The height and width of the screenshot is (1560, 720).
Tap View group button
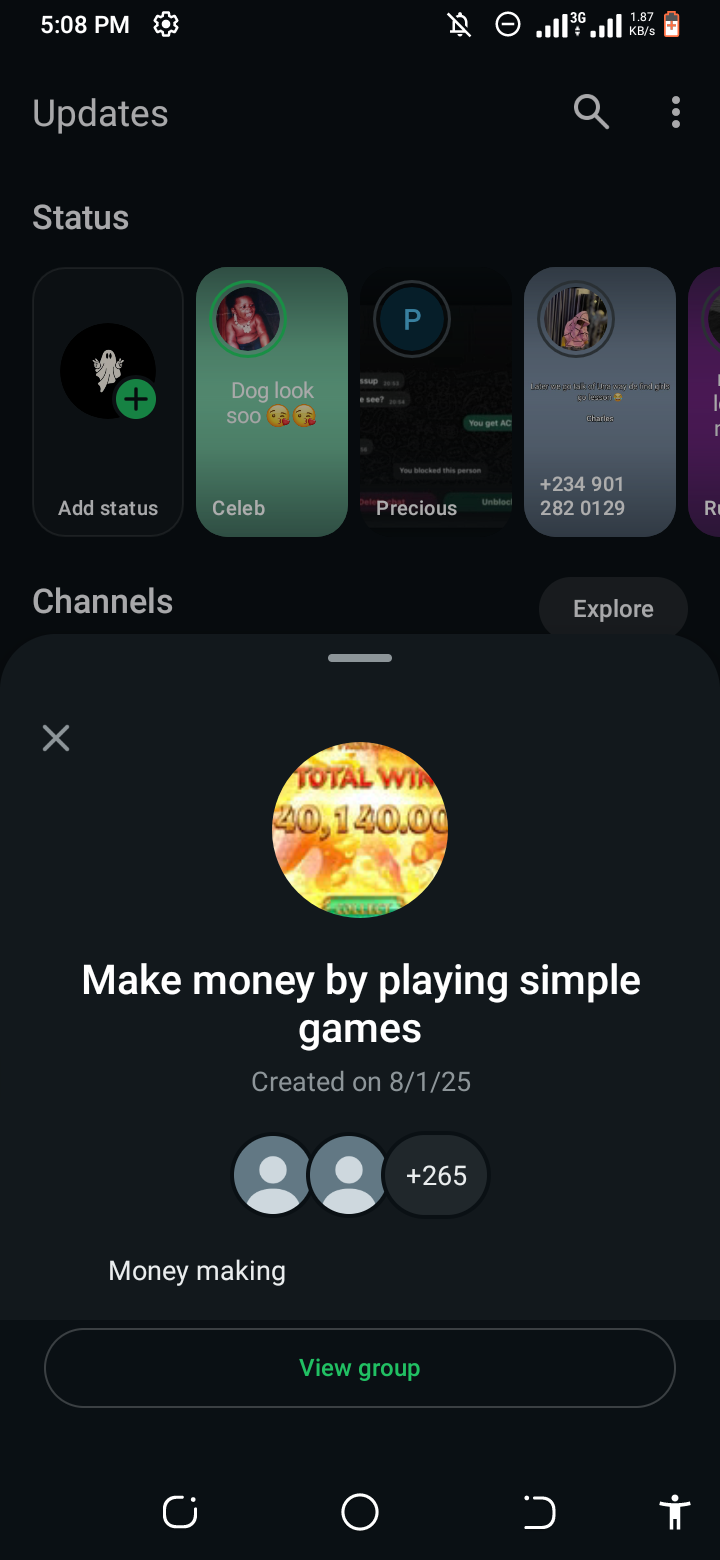click(x=360, y=1368)
